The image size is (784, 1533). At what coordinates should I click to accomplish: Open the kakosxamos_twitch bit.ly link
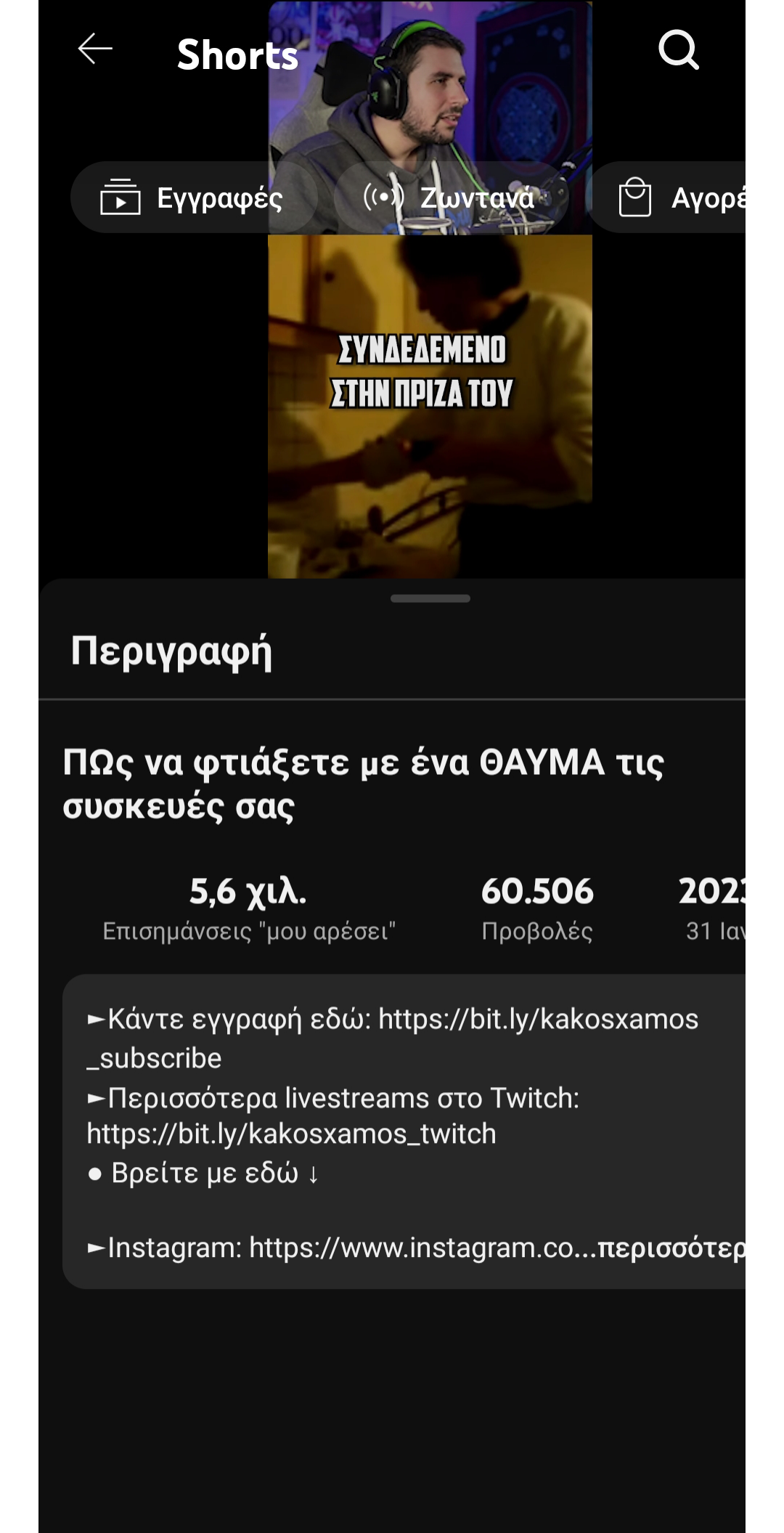click(x=291, y=1134)
